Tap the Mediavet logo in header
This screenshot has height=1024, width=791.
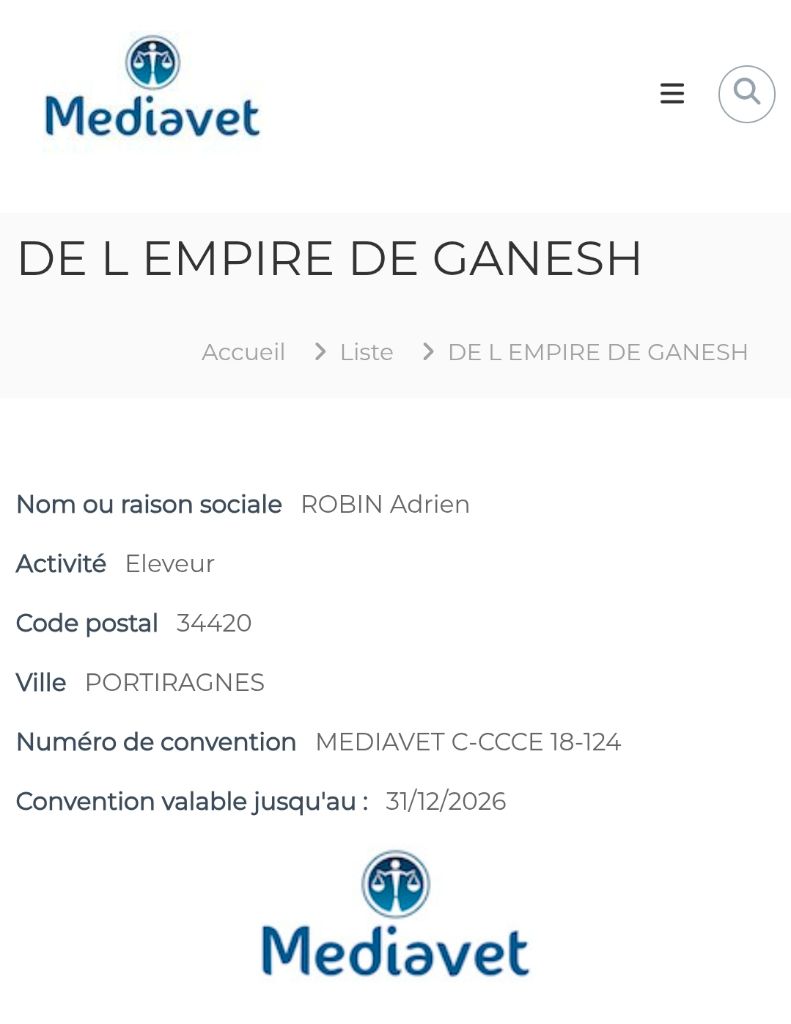[x=152, y=87]
